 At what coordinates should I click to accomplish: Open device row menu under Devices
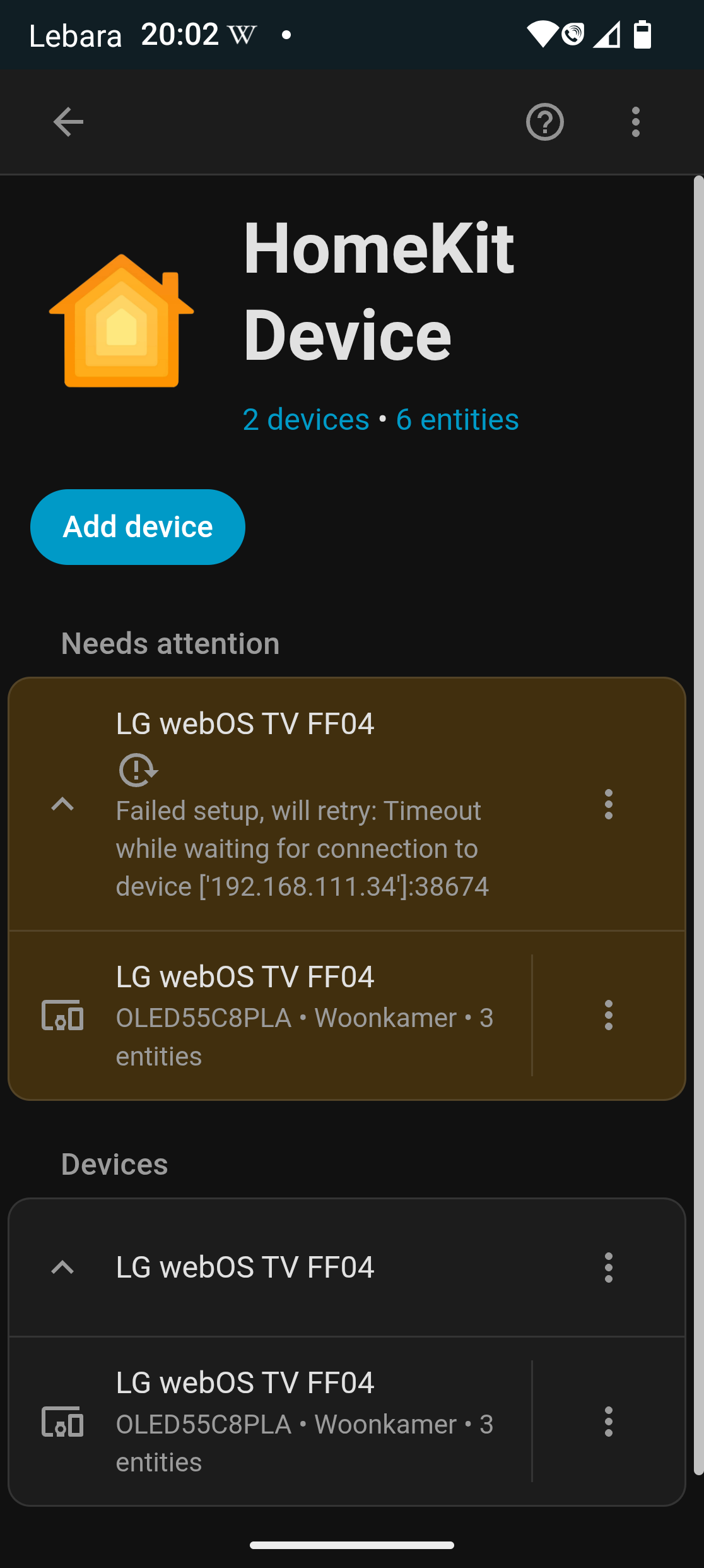click(608, 1421)
